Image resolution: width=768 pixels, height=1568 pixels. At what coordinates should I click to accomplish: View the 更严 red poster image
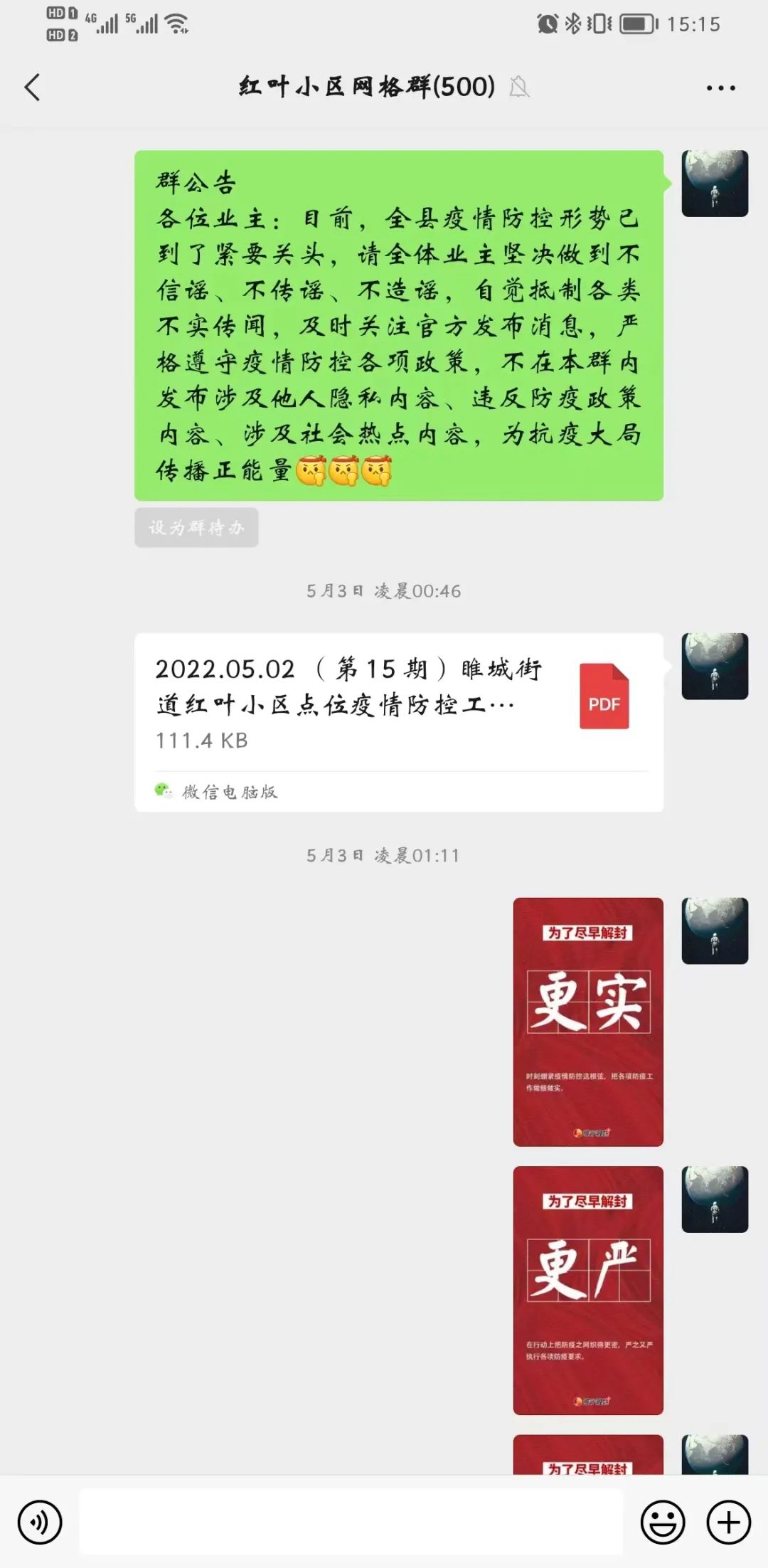point(587,1290)
